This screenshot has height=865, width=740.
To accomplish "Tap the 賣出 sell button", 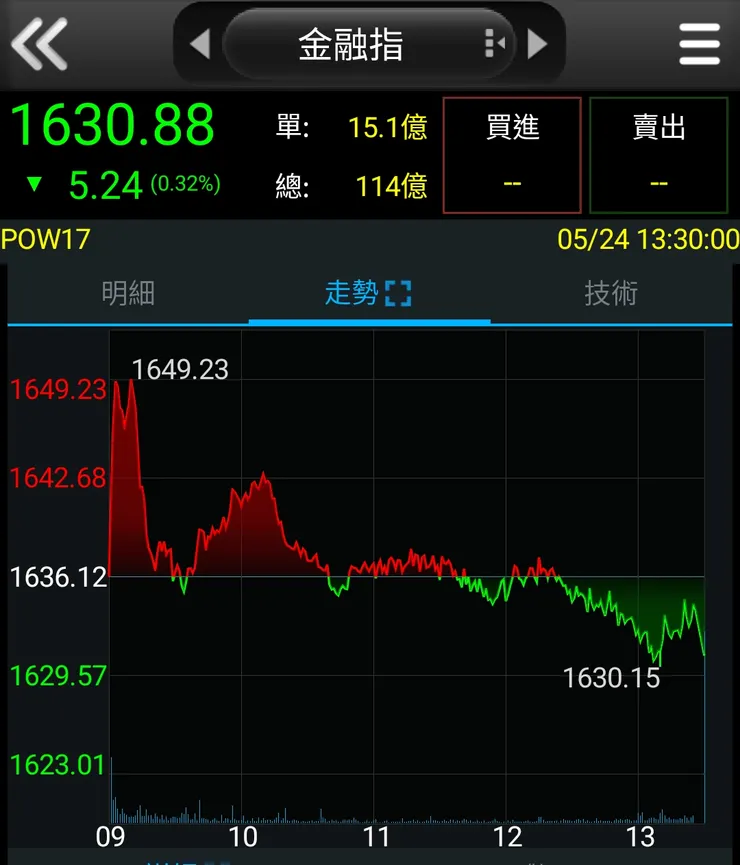I will [659, 155].
